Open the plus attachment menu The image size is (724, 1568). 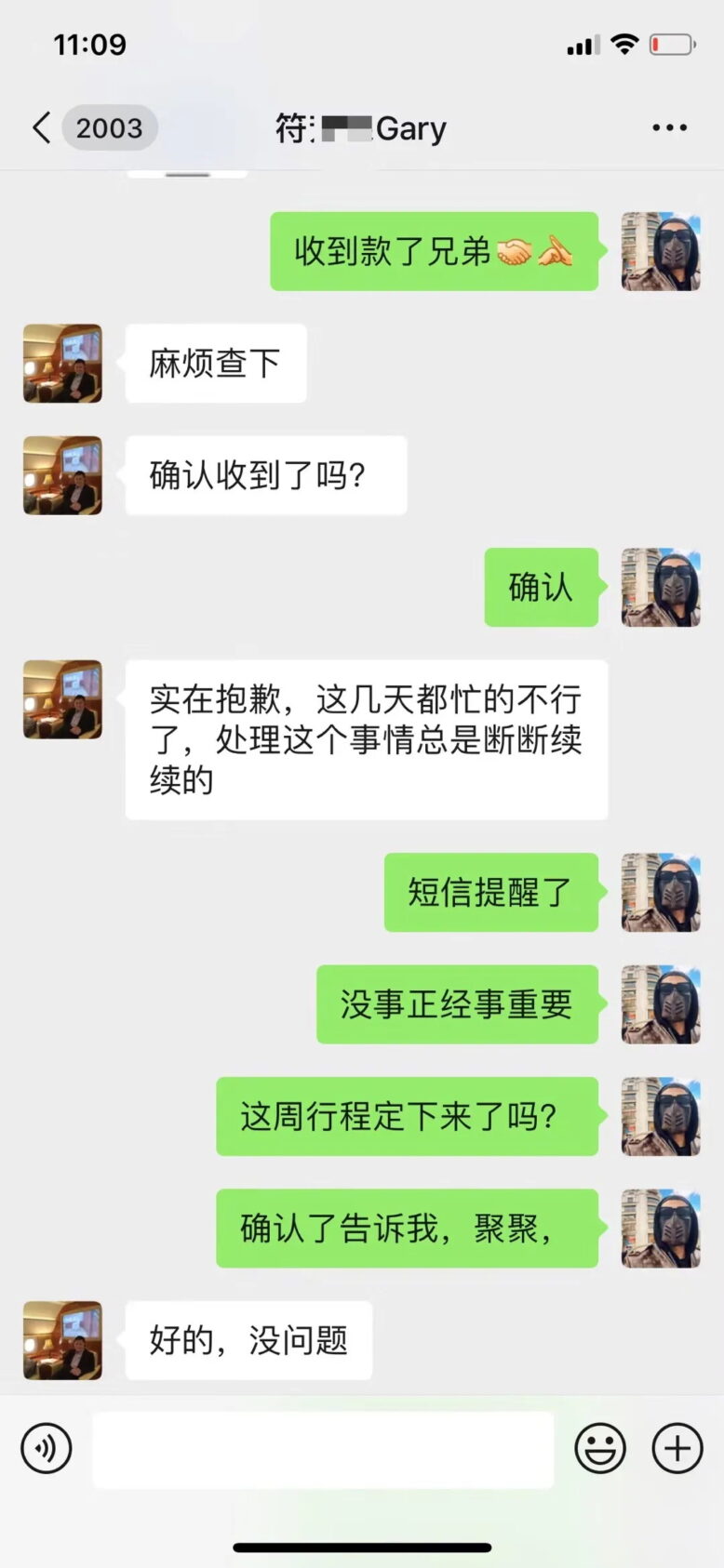point(677,1448)
